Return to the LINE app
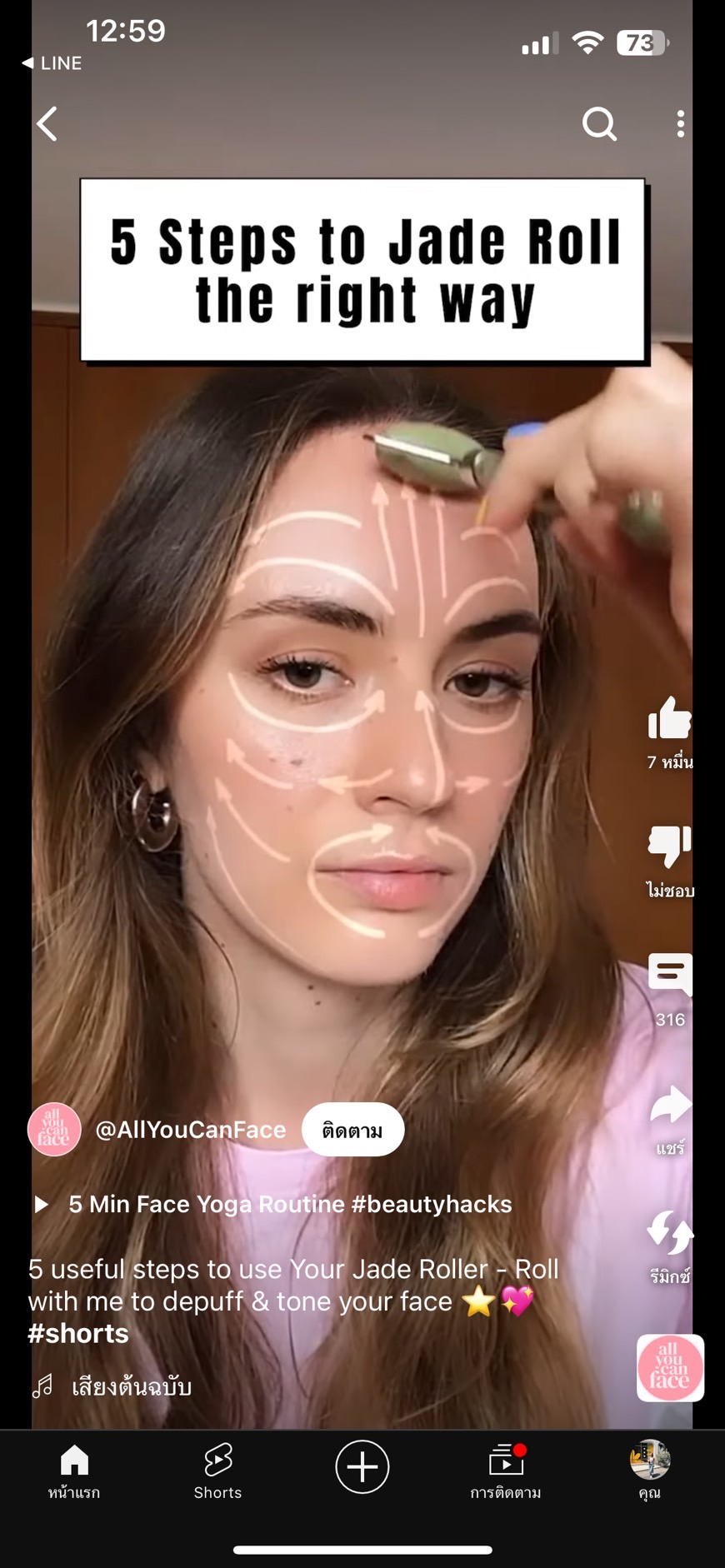Viewport: 725px width, 1568px height. pyautogui.click(x=52, y=63)
